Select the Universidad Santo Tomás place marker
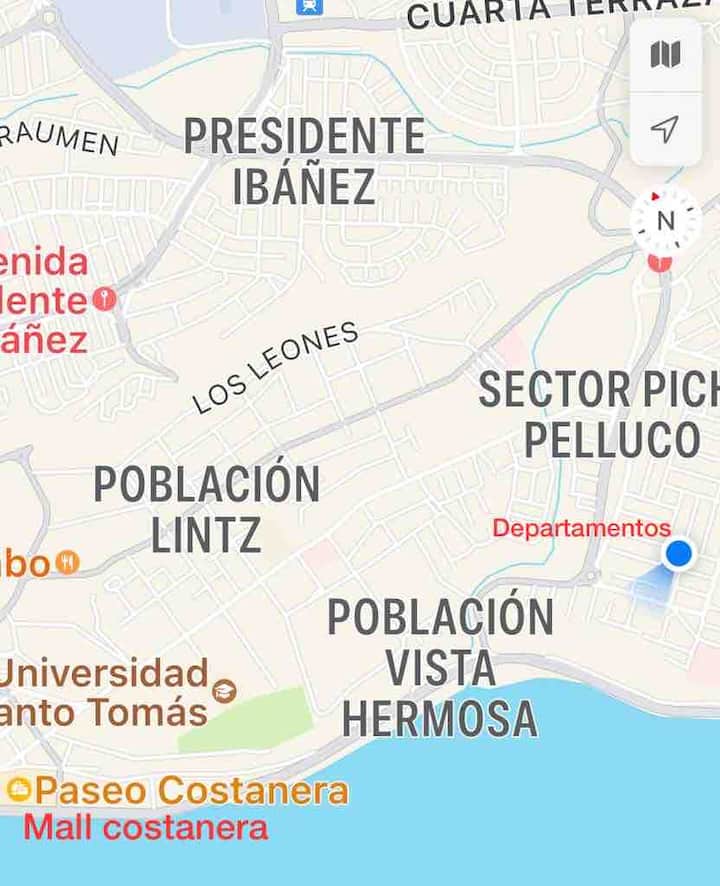The height and width of the screenshot is (886, 720). tap(225, 691)
